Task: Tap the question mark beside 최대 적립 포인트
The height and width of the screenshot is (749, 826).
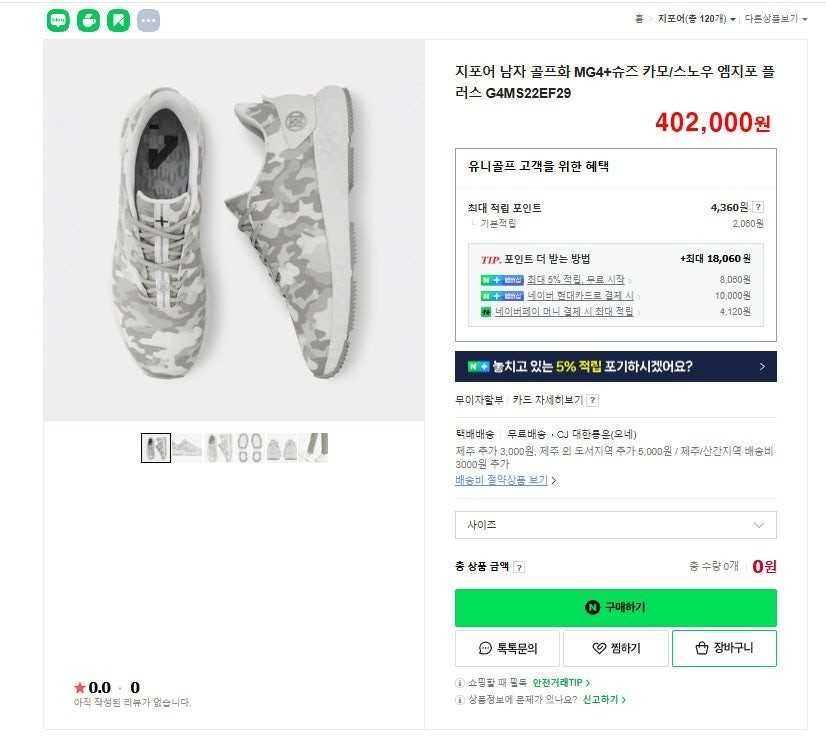Action: (x=758, y=207)
